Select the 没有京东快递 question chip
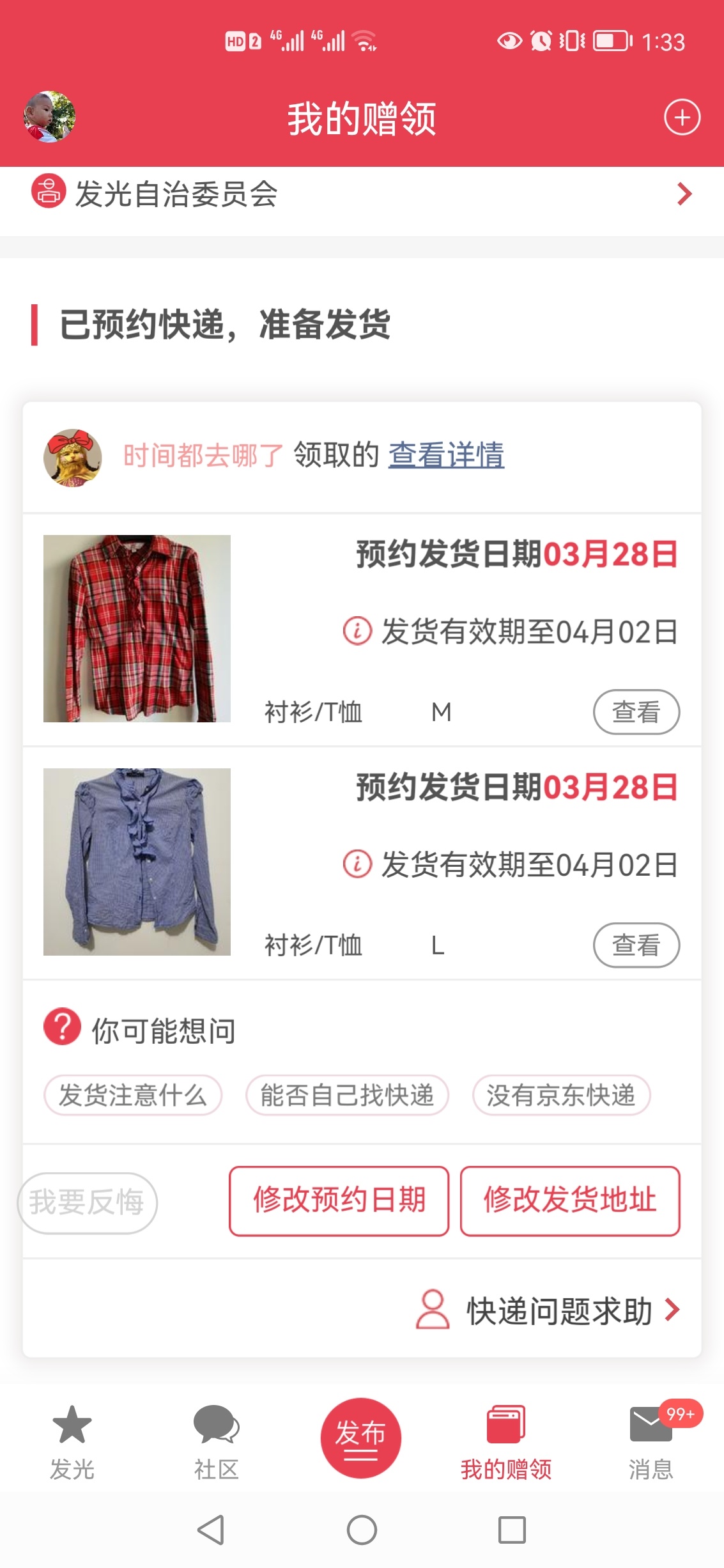Viewport: 724px width, 1568px height. click(561, 1095)
